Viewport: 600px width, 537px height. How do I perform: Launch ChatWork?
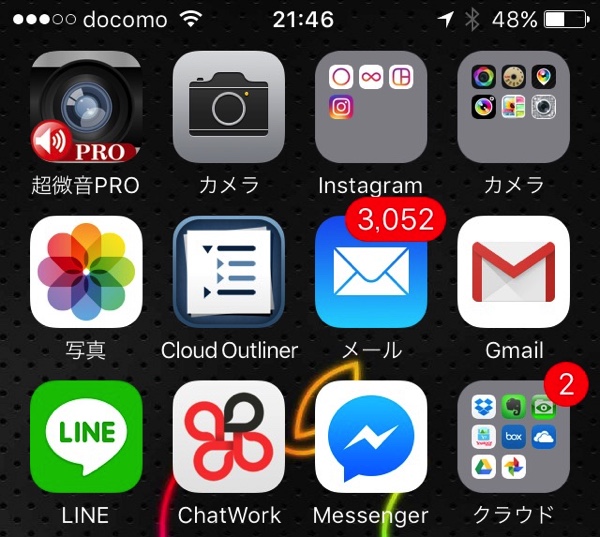coord(229,437)
